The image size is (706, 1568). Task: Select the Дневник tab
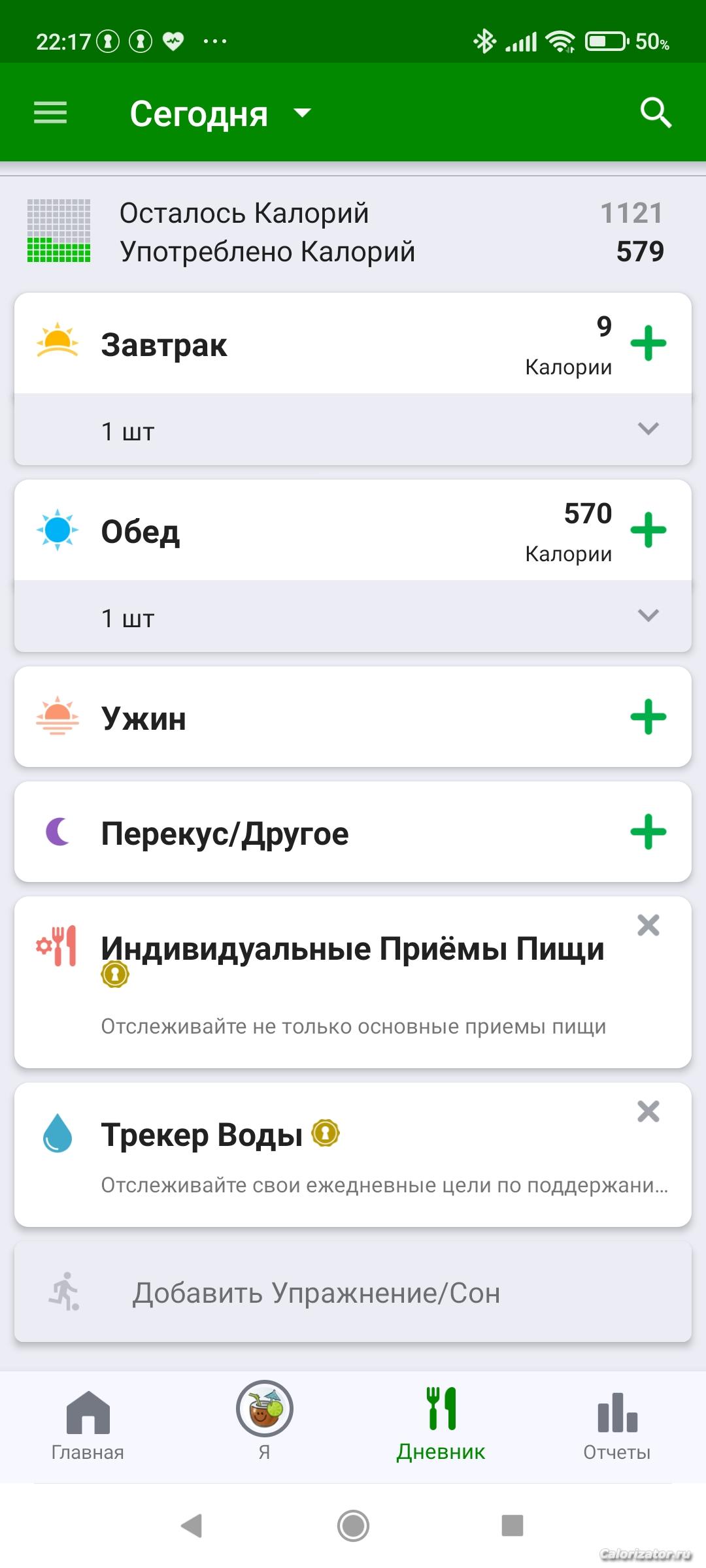click(441, 1426)
